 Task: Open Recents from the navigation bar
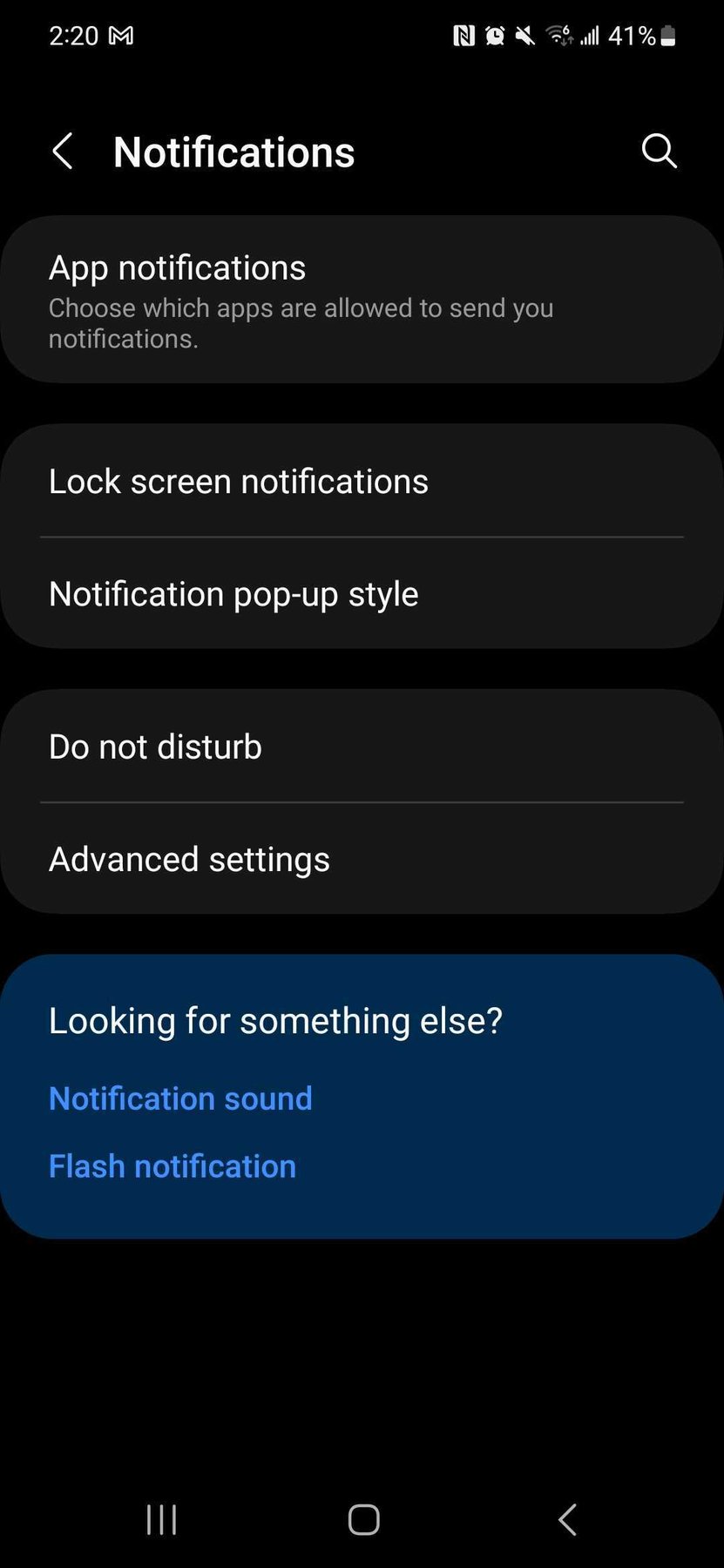click(x=162, y=1519)
